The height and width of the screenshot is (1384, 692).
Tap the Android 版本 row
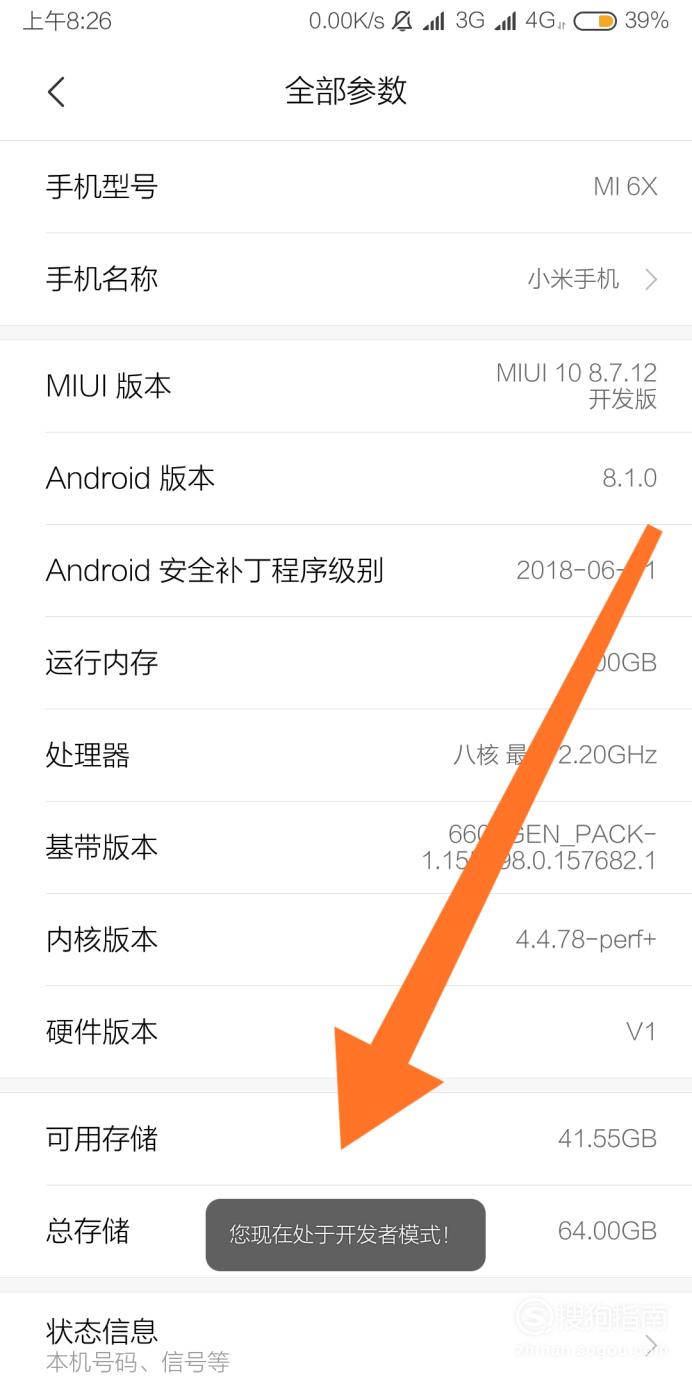pyautogui.click(x=346, y=478)
